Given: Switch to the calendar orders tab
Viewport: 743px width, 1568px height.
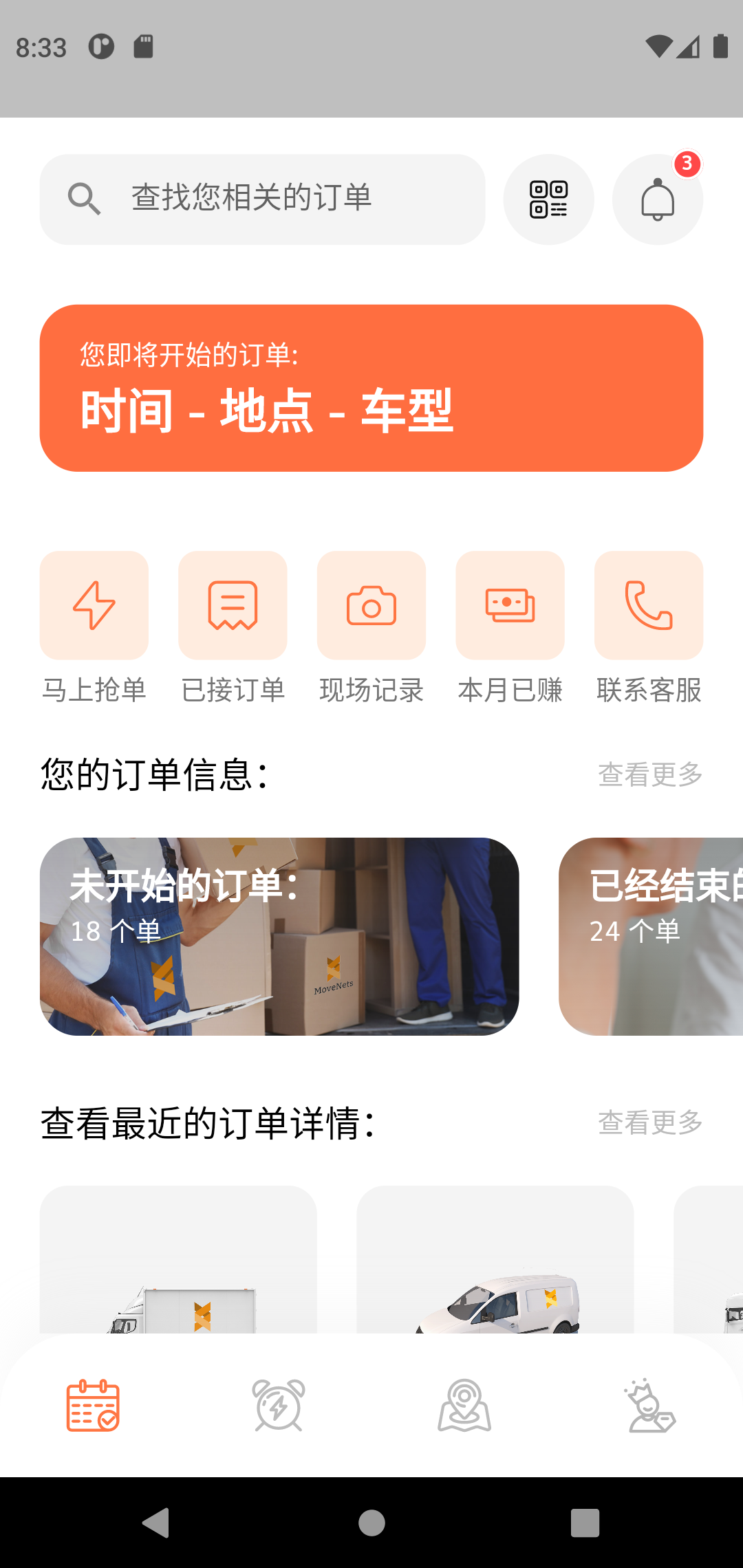Looking at the screenshot, I should pyautogui.click(x=93, y=1406).
